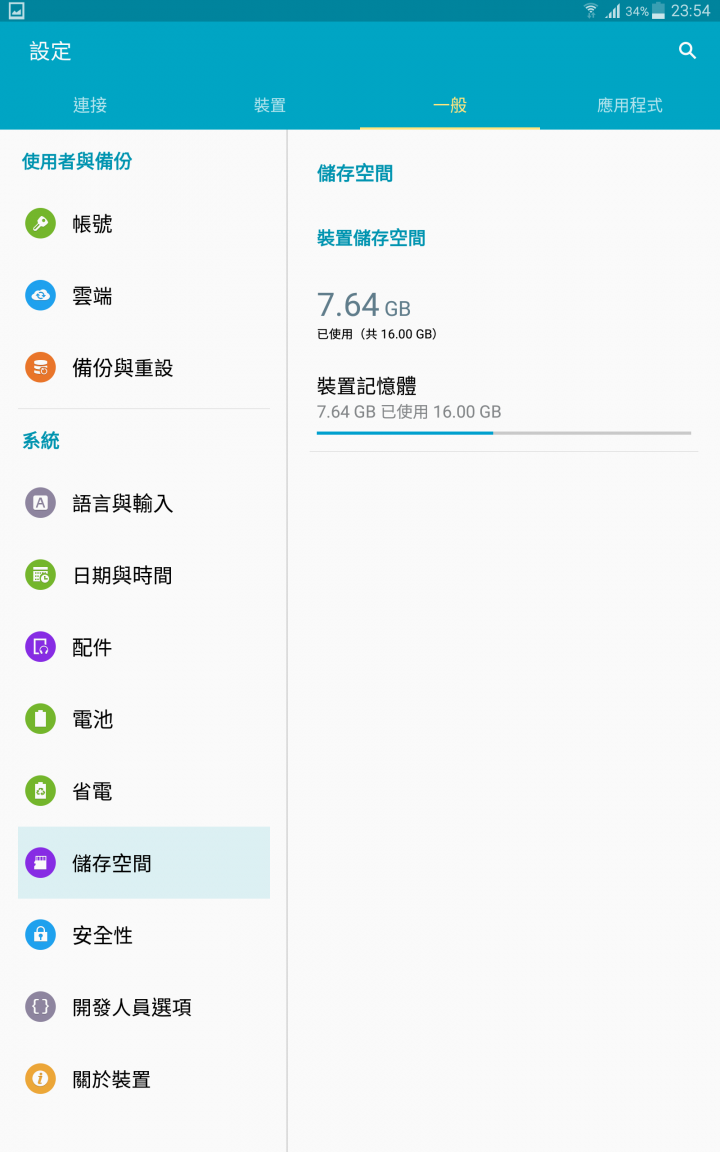720x1152 pixels.
Task: Open the search icon in the header
Action: [x=687, y=50]
